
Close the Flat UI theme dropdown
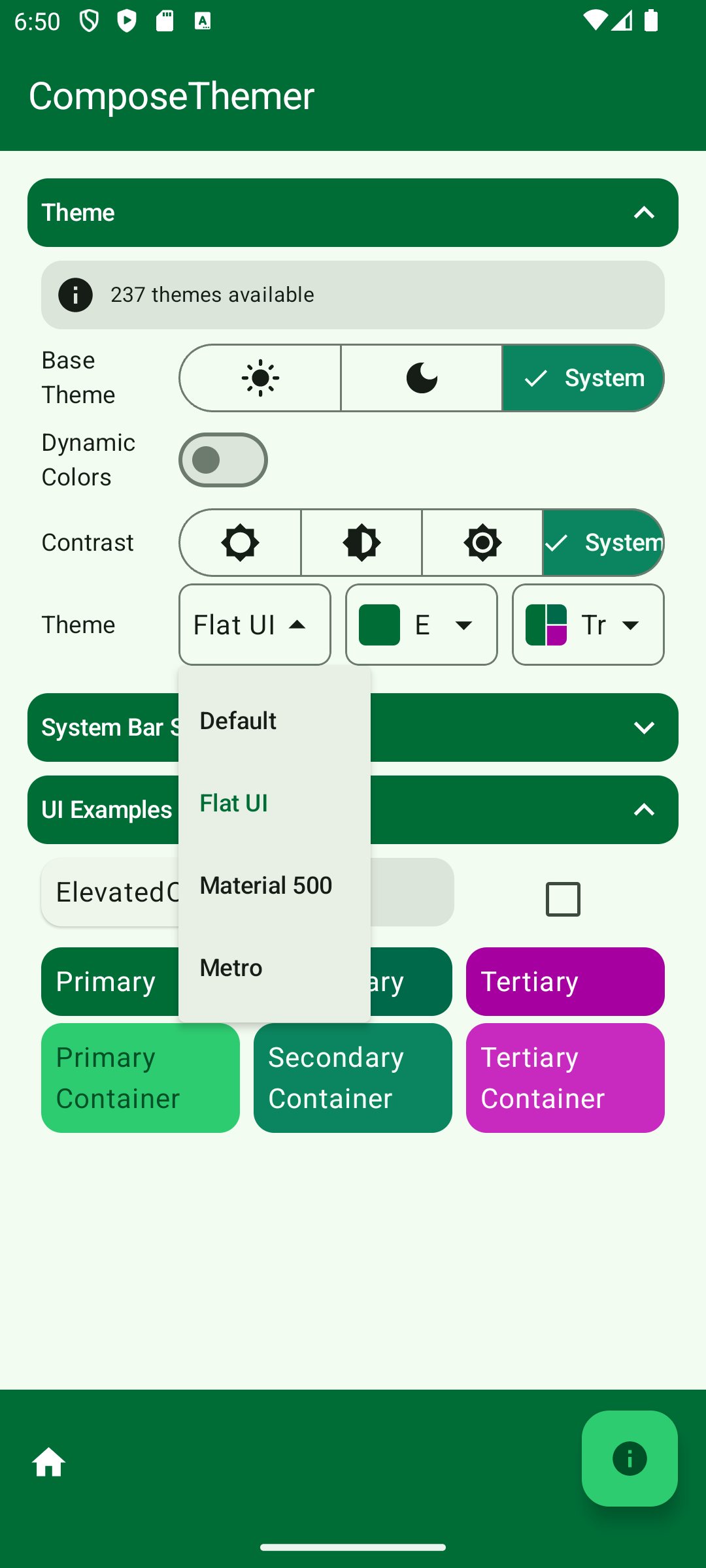click(255, 625)
